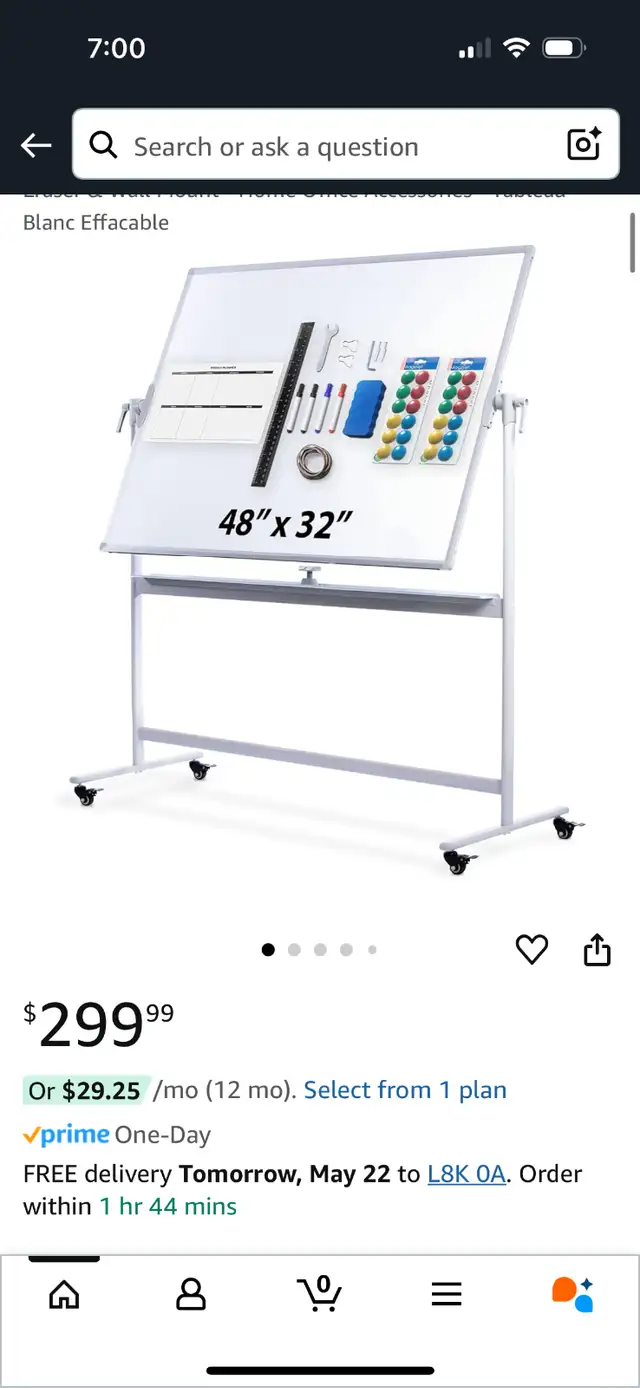Go to the Home tab
640x1388 pixels.
64,1295
